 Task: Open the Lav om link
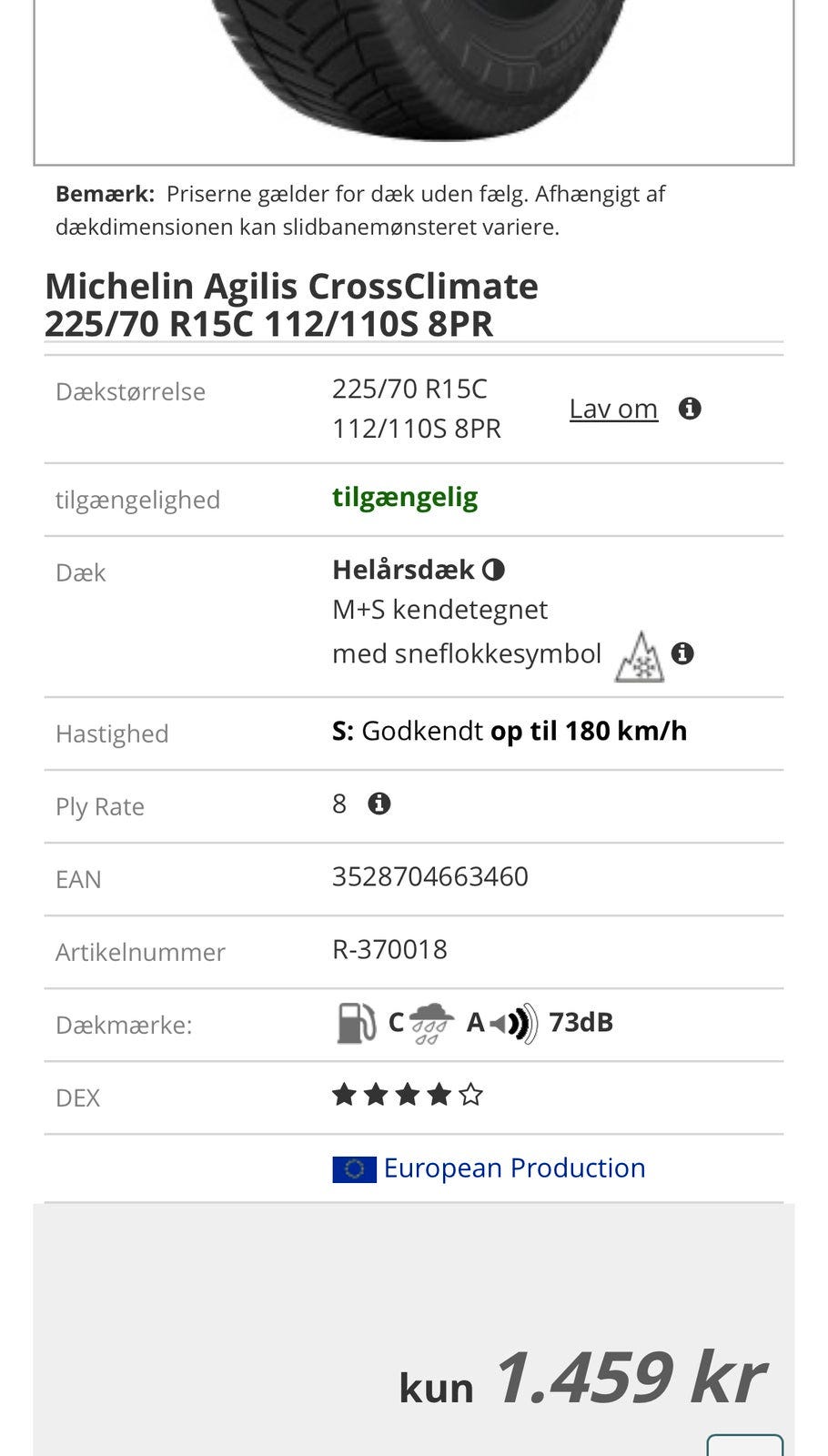[613, 409]
